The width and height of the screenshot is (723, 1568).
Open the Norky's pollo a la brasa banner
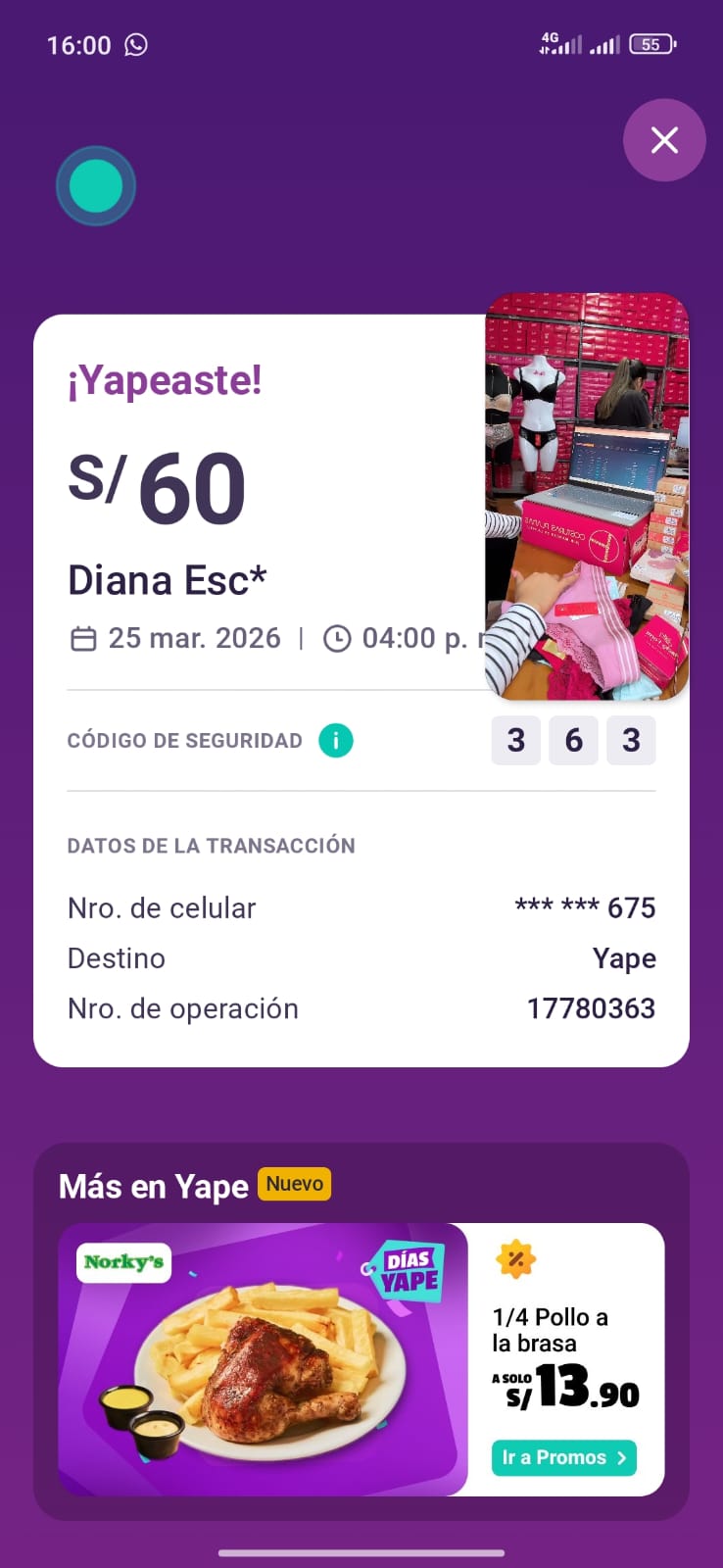tap(263, 1359)
